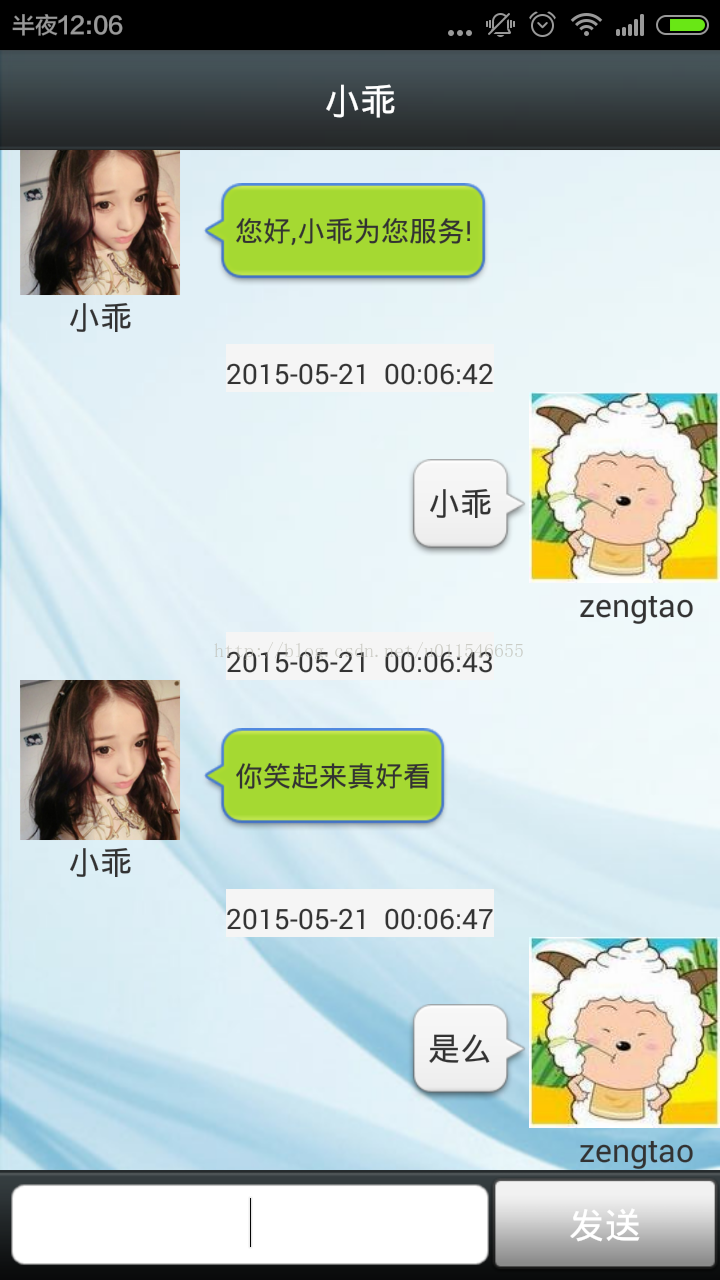Image resolution: width=720 pixels, height=1280 pixels.
Task: Focus the message text input field
Action: coord(249,1224)
